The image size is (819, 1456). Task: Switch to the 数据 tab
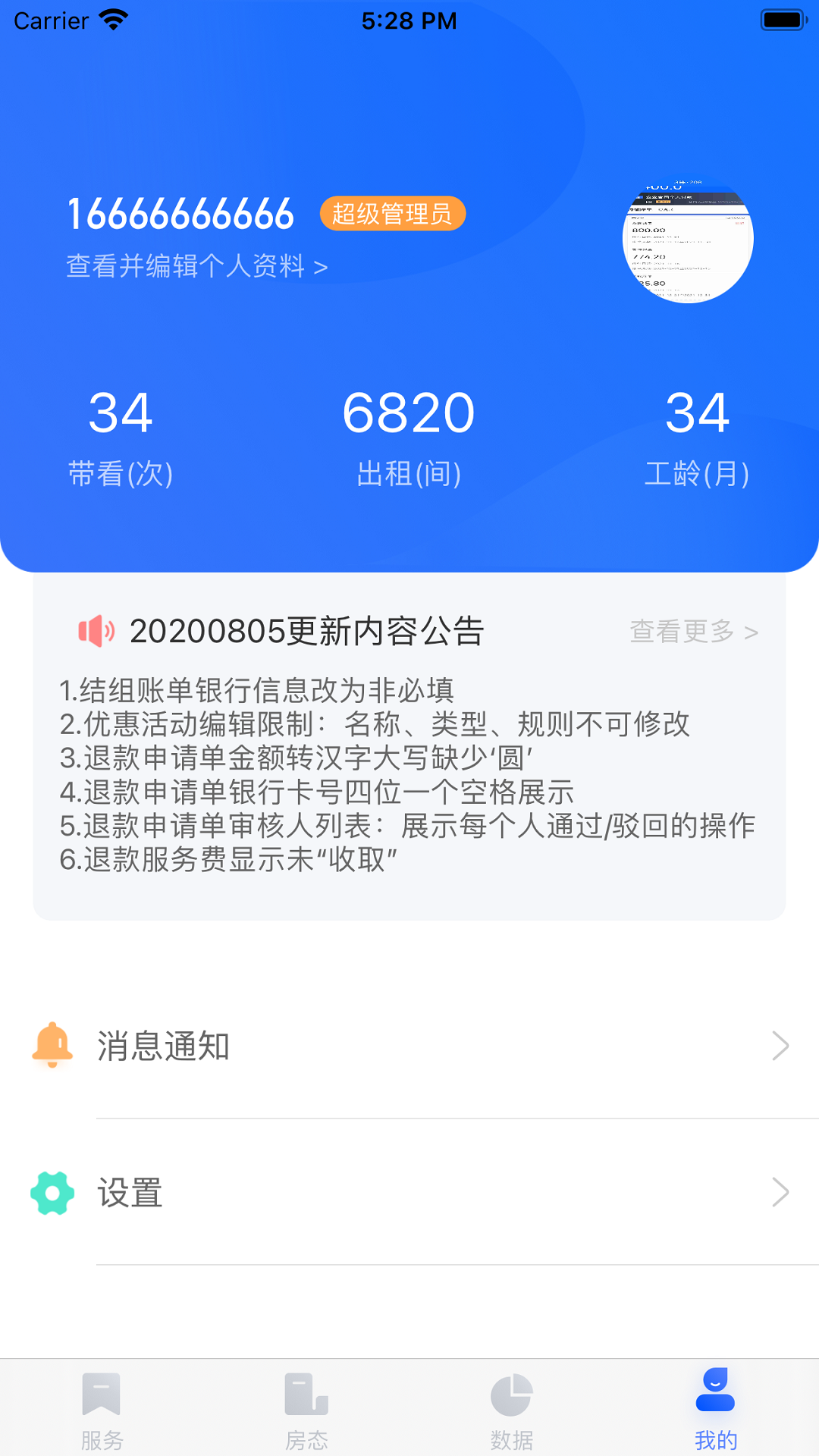(x=511, y=1409)
